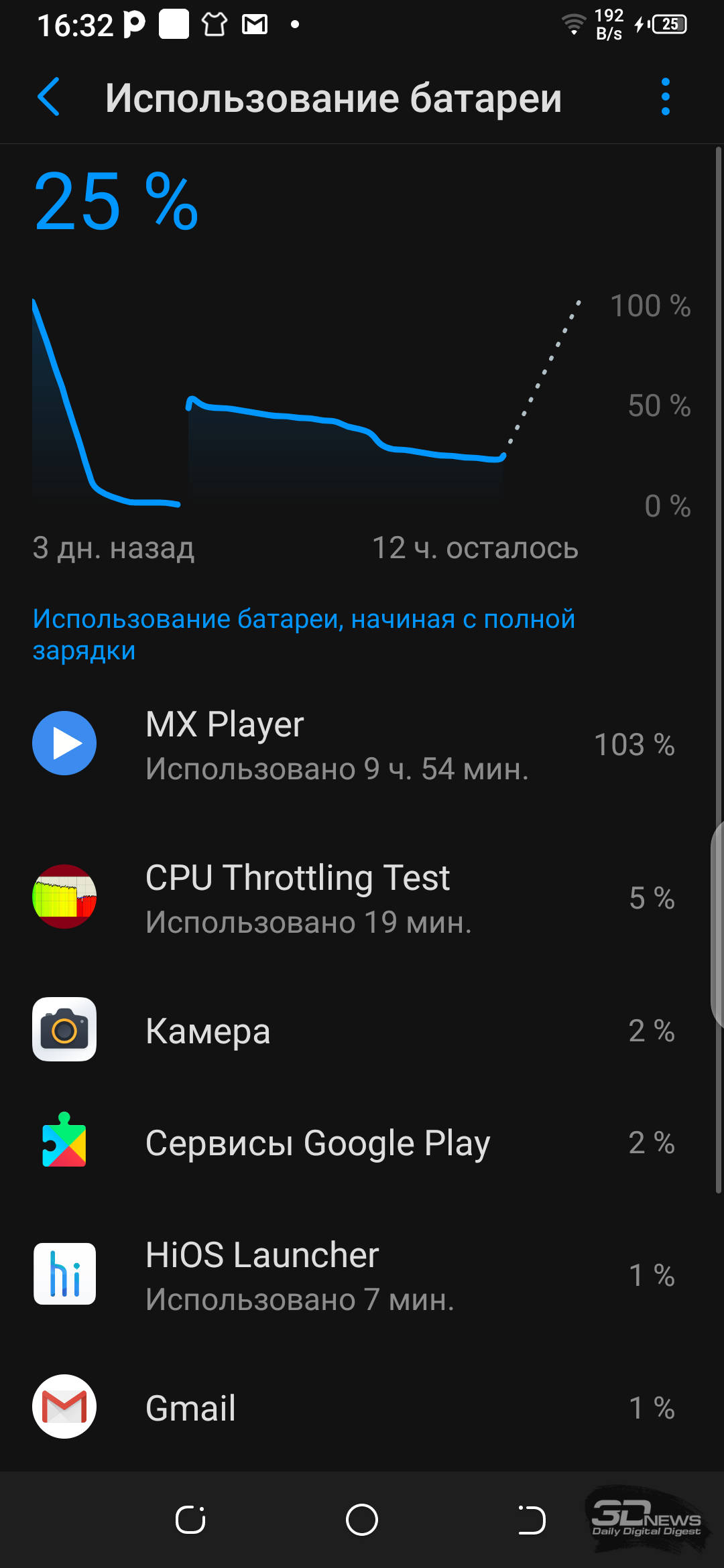View CPU Throttling Test battery usage
Image resolution: width=724 pixels, height=1568 pixels.
(362, 897)
